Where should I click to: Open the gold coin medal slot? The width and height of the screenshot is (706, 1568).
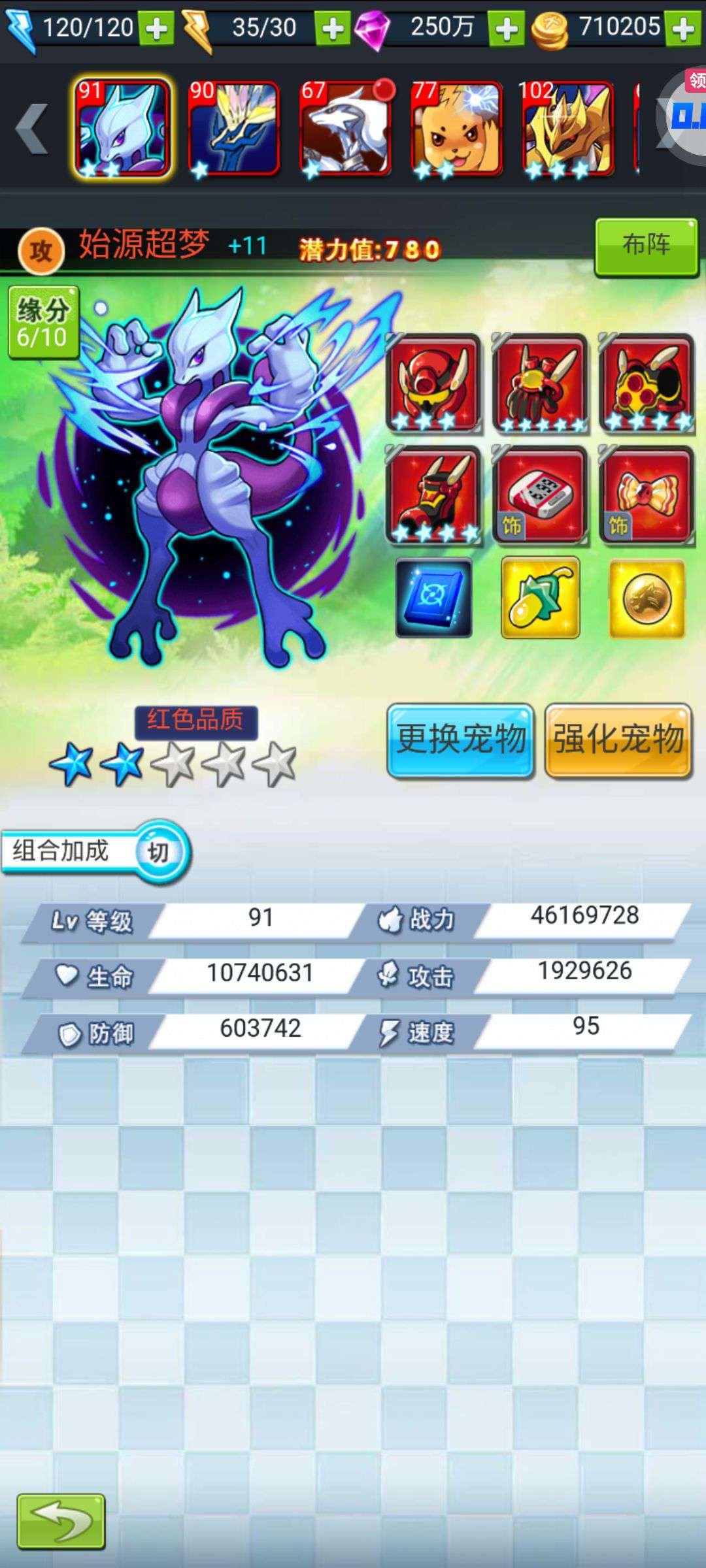click(x=647, y=598)
